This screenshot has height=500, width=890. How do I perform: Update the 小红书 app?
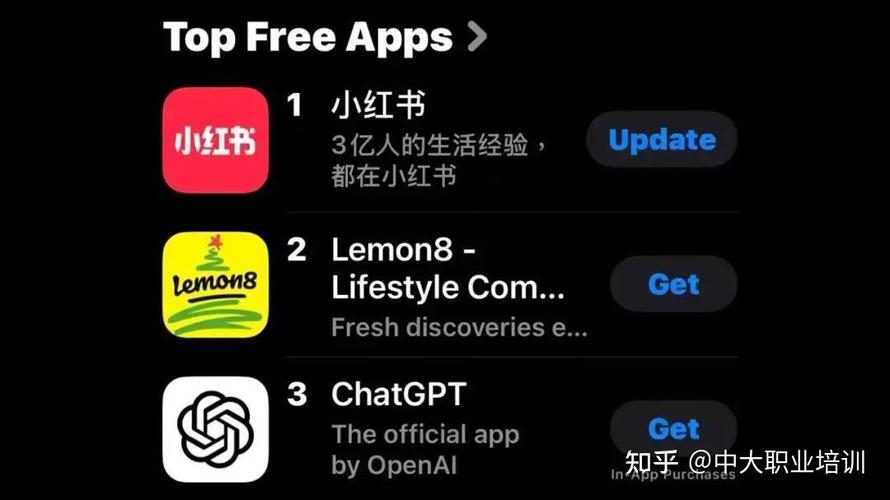tap(661, 140)
